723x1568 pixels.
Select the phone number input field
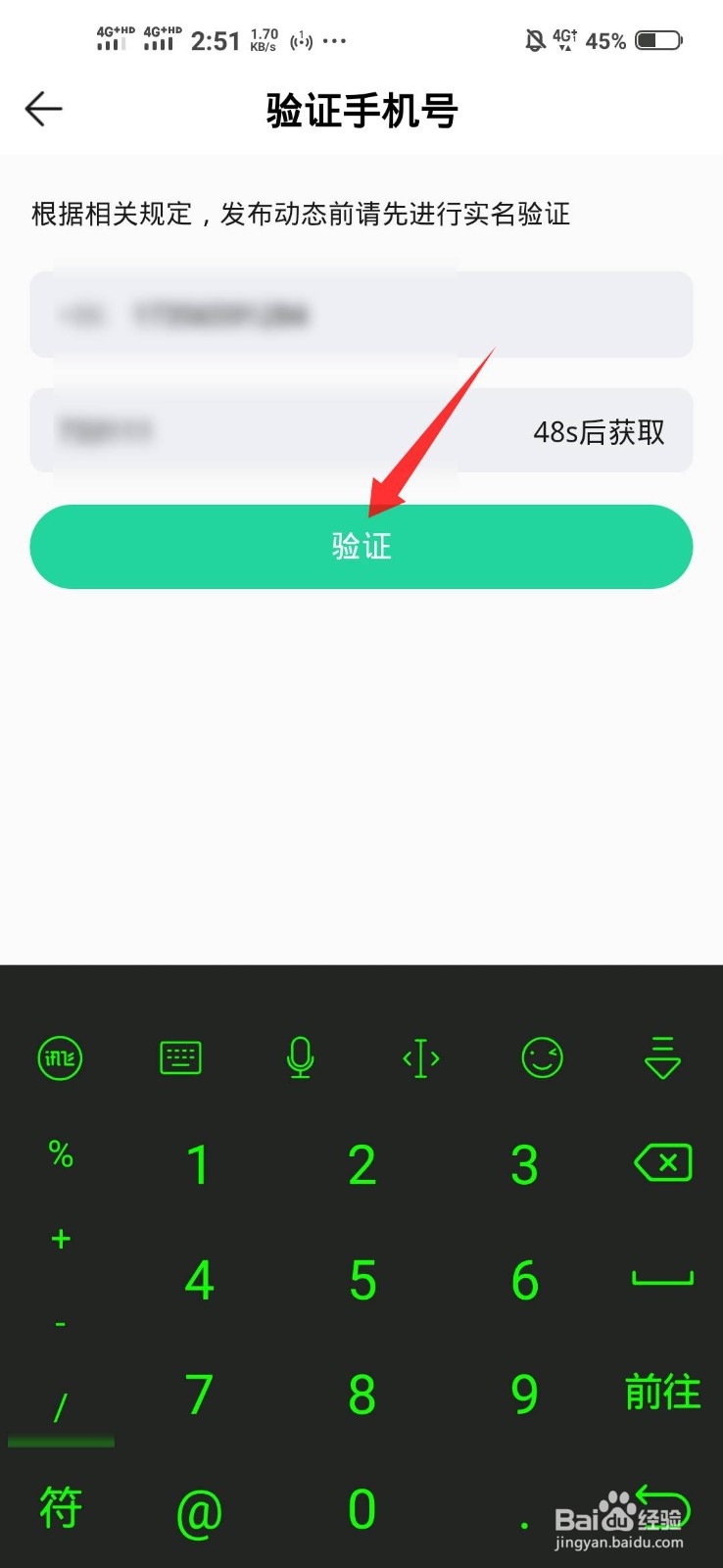click(245, 315)
